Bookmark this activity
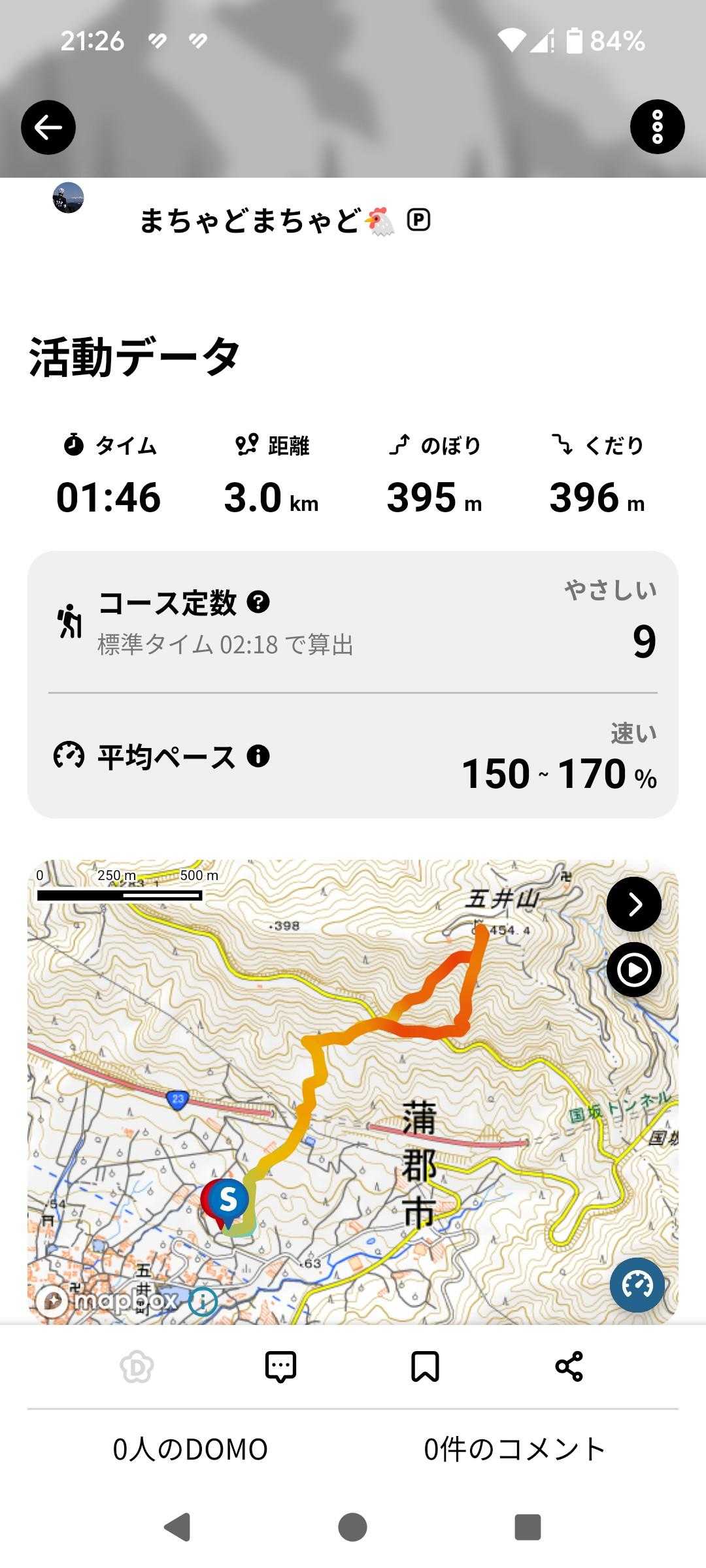Viewport: 706px width, 1568px height. [425, 1366]
